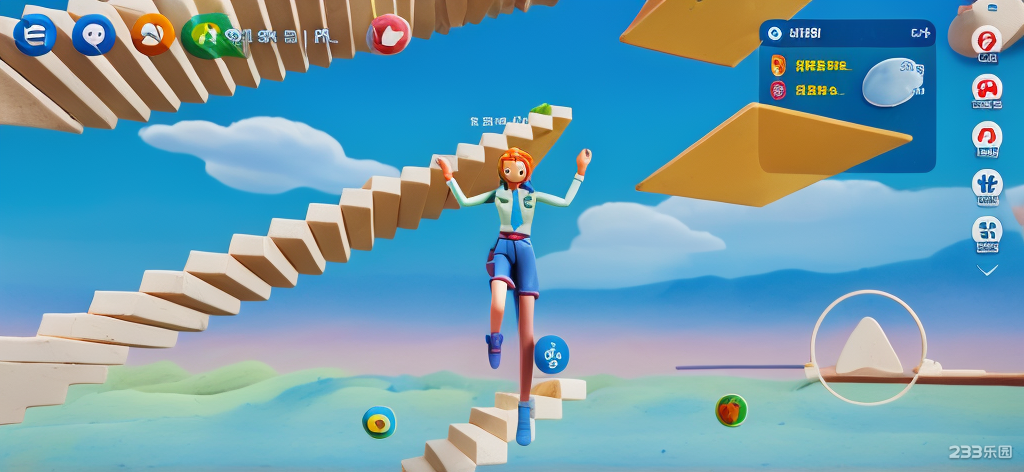Tap the second red icon in right sidebar
Screen dimensions: 1024x472
pyautogui.click(x=987, y=89)
